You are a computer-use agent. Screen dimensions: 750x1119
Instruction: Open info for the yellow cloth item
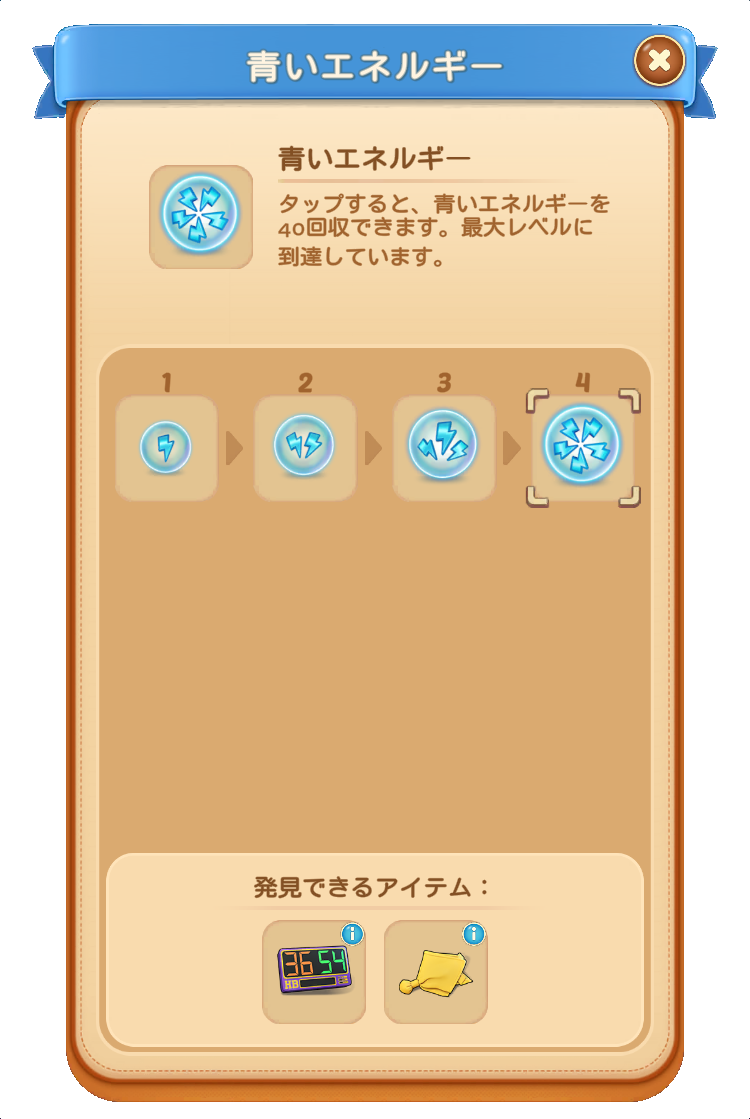pos(474,934)
